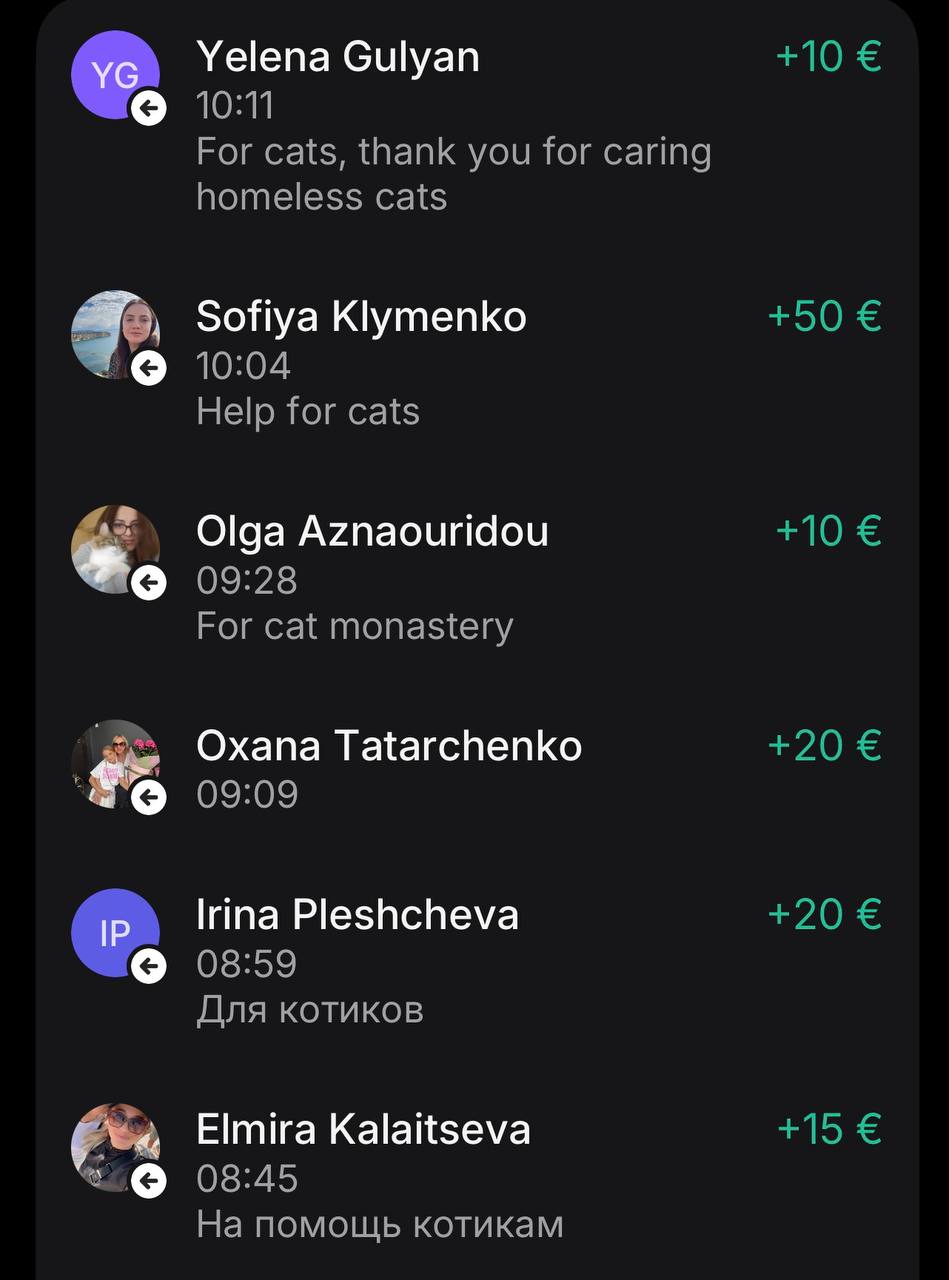The width and height of the screenshot is (949, 1280).
Task: Open the transfer from Olga Aznaouridou
Action: (372, 532)
